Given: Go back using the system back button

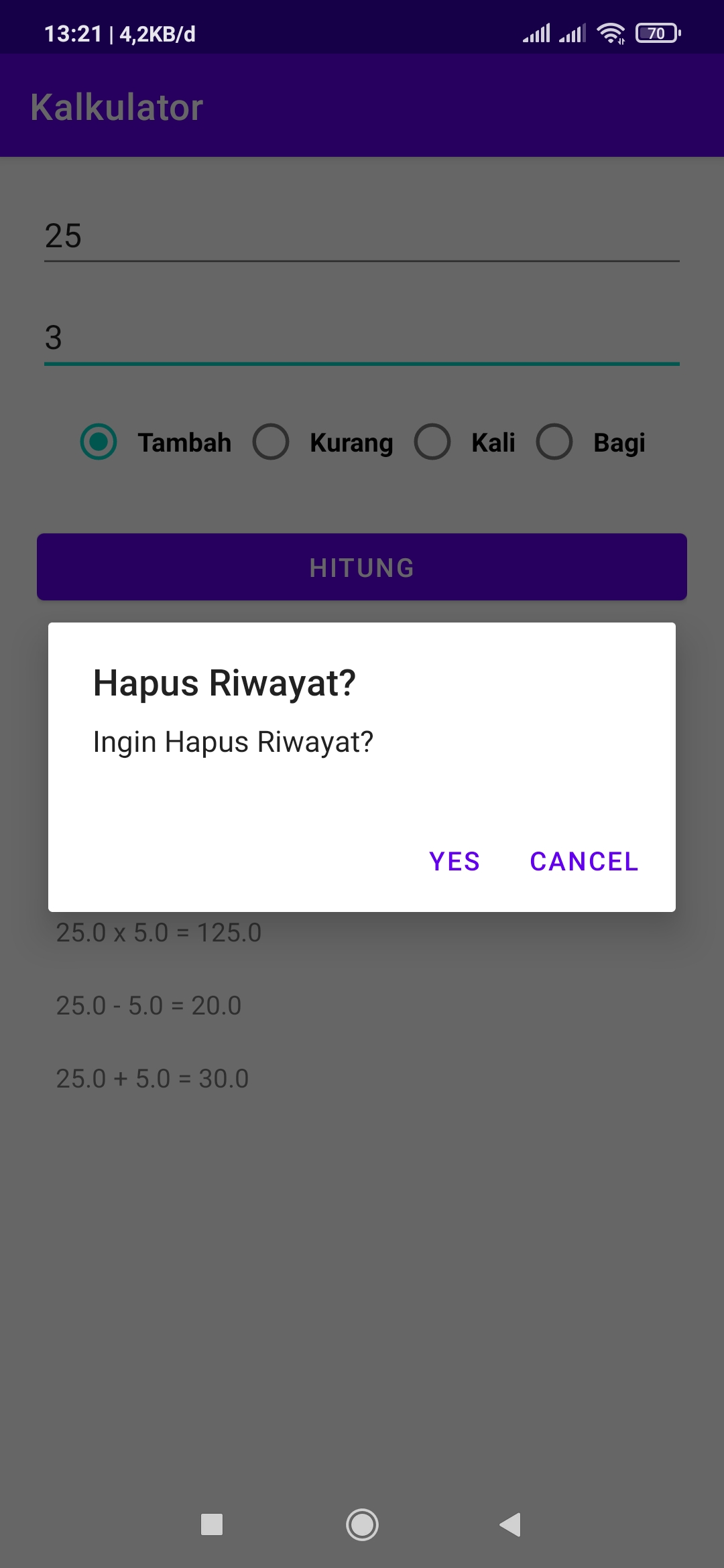Looking at the screenshot, I should [511, 1524].
